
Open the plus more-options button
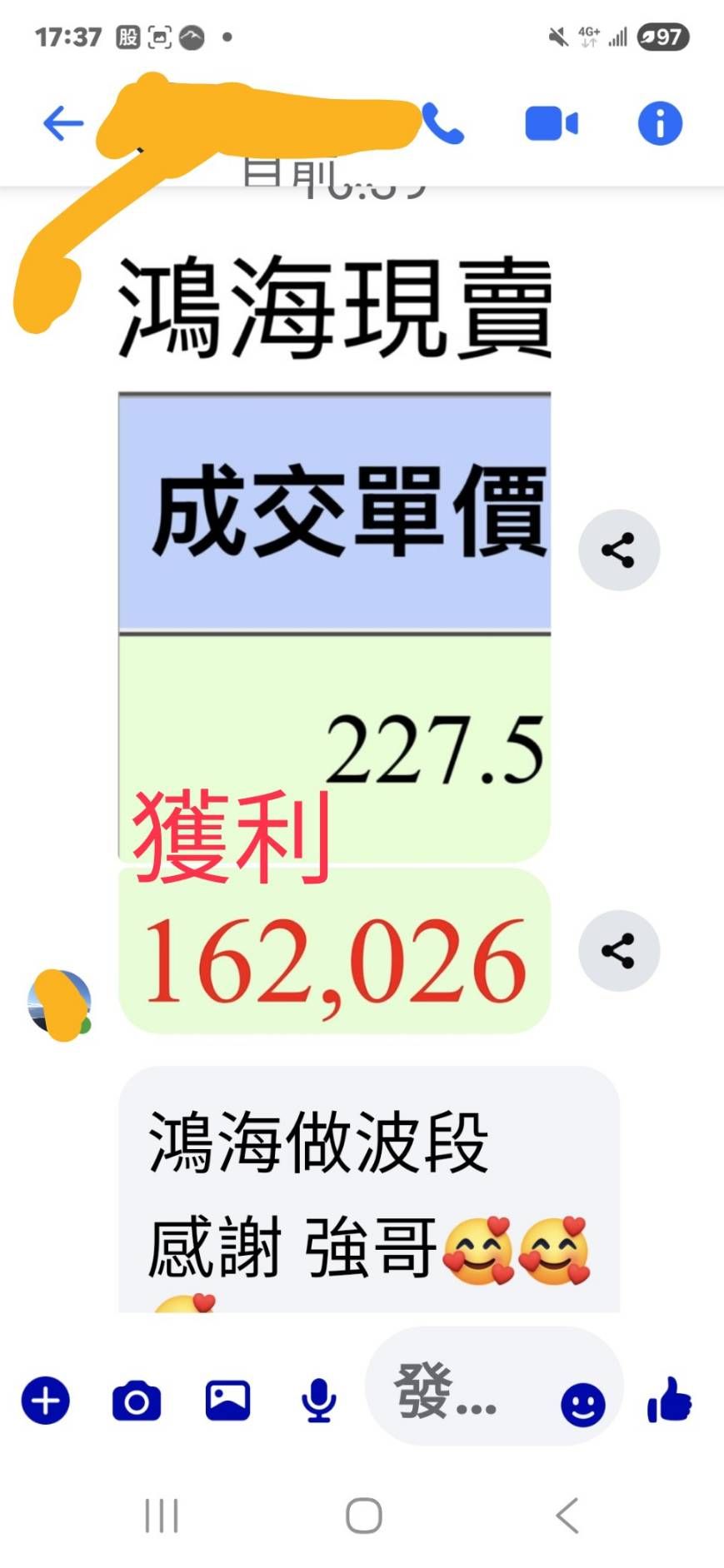(46, 1401)
